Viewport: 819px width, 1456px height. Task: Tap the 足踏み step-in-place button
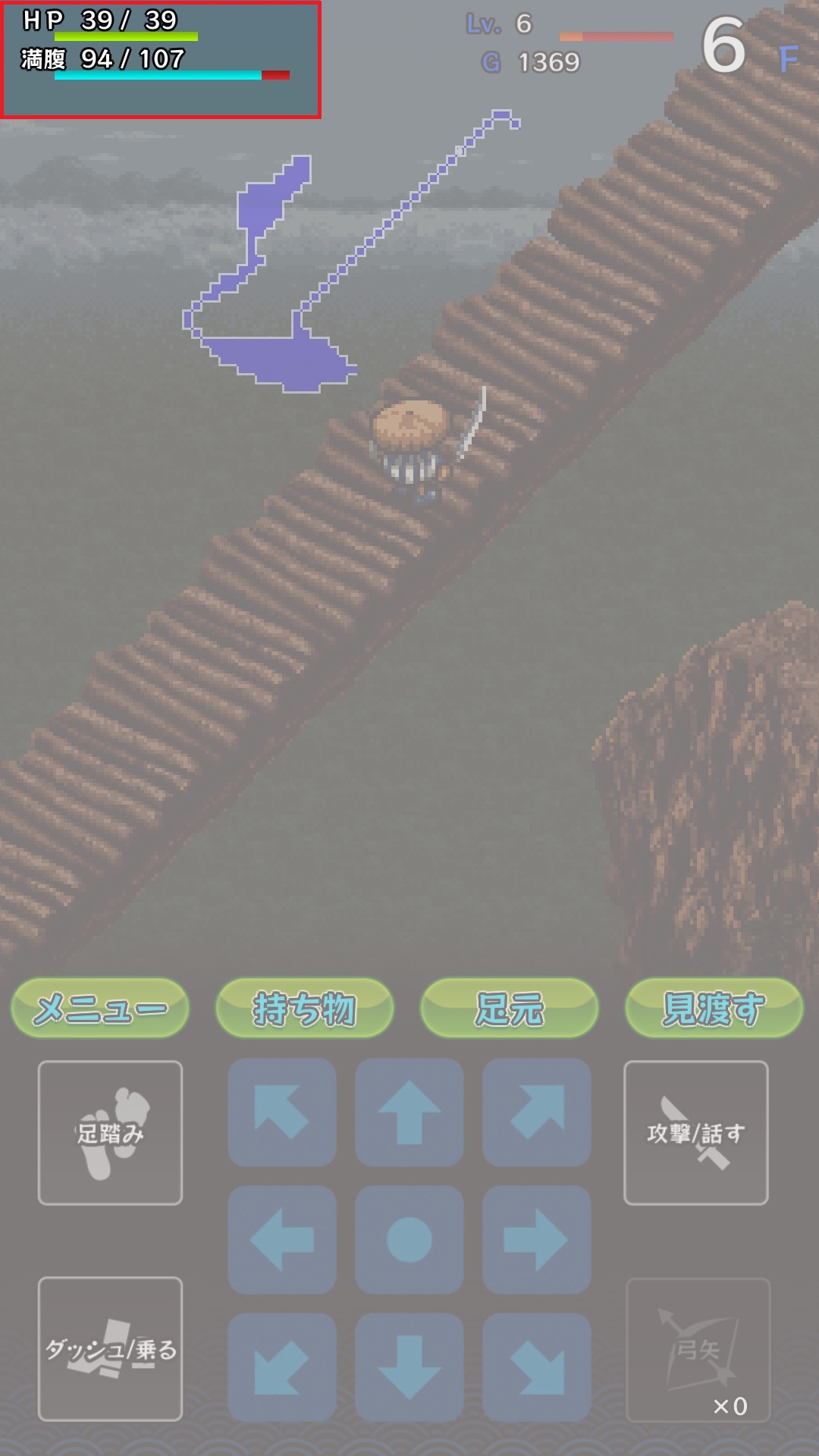[111, 1133]
